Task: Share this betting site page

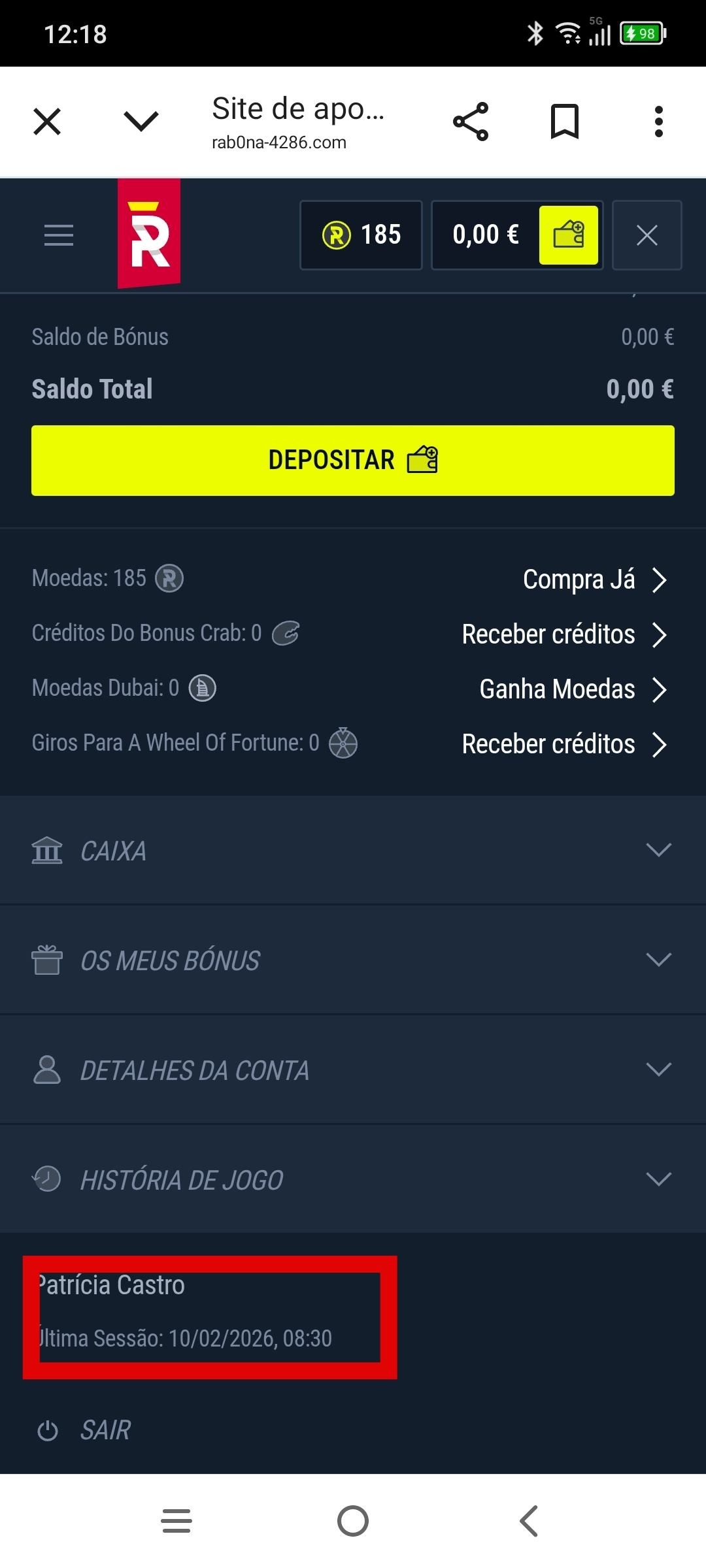Action: [x=471, y=122]
